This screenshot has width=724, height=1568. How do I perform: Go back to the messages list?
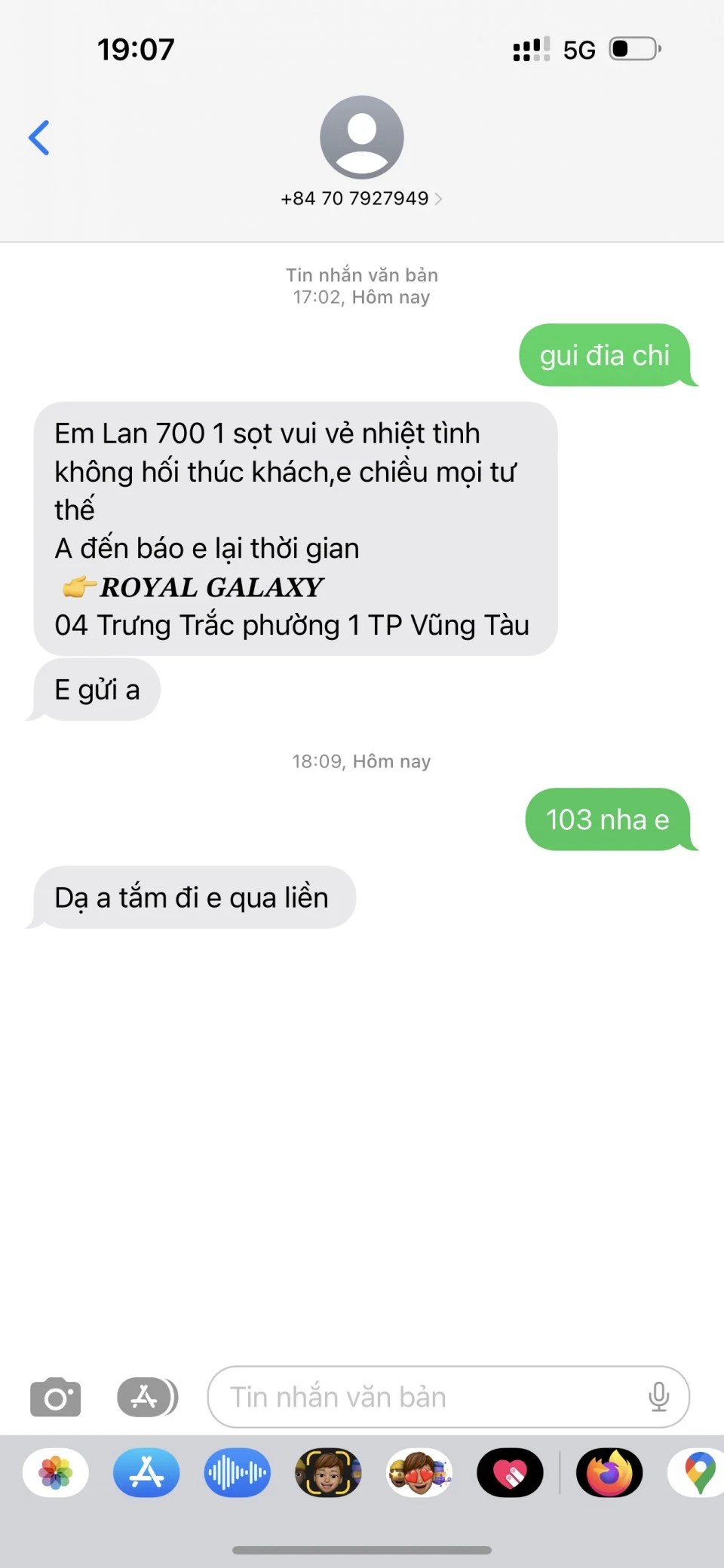click(39, 138)
